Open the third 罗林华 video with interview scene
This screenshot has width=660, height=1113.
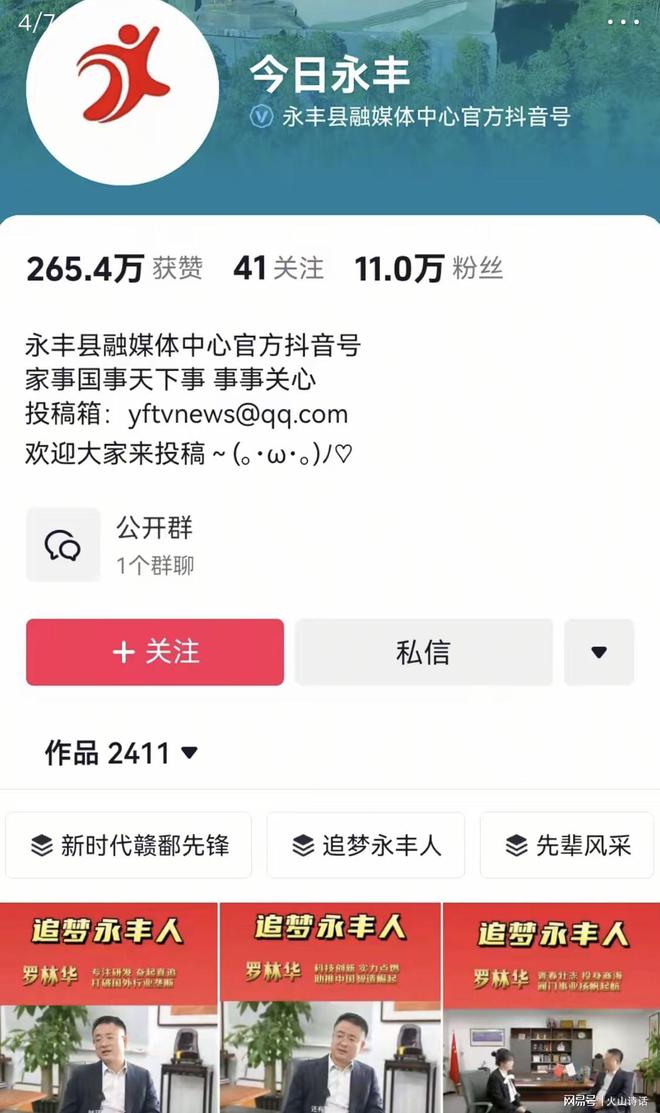pyautogui.click(x=551, y=1008)
